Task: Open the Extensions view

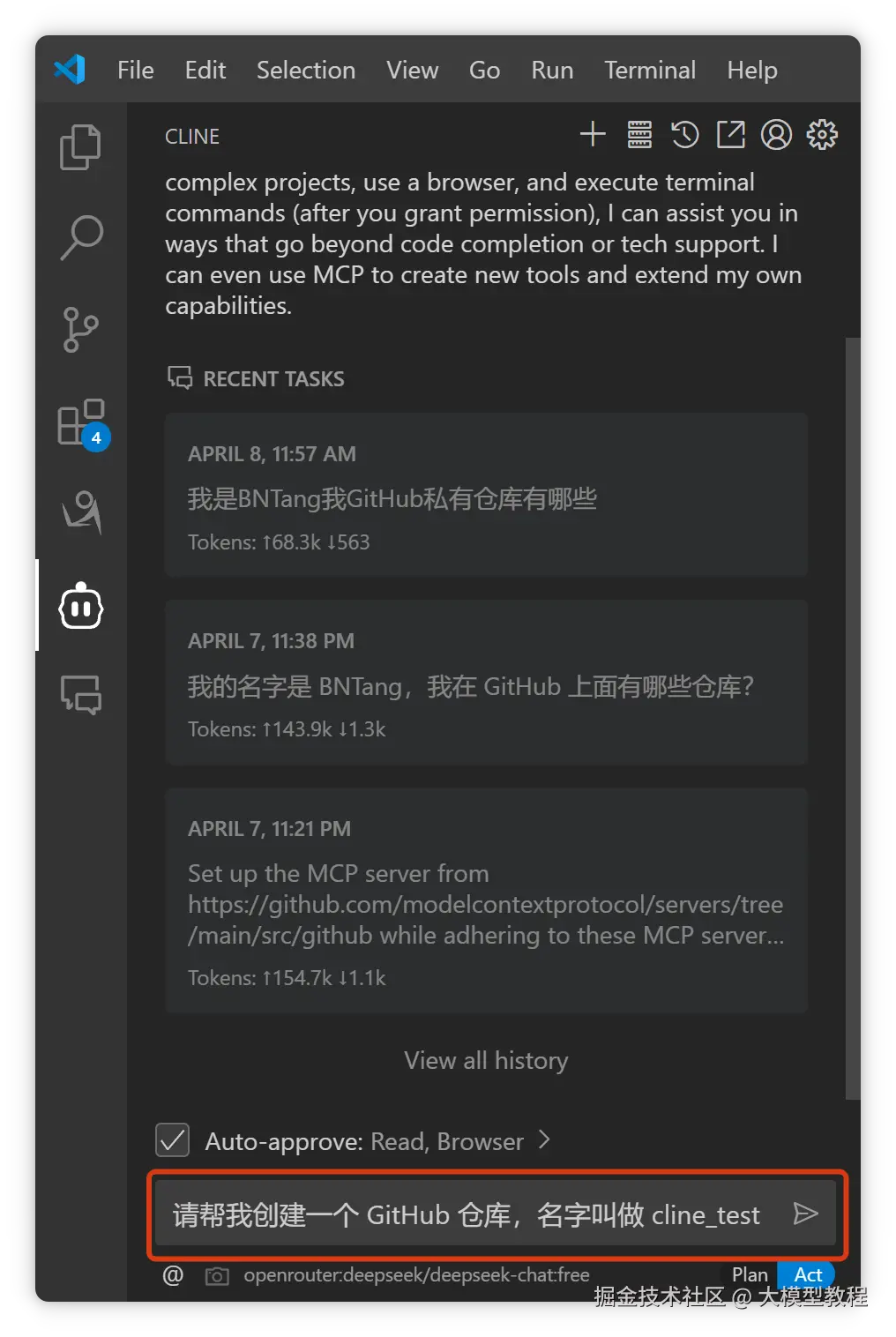Action: (80, 422)
